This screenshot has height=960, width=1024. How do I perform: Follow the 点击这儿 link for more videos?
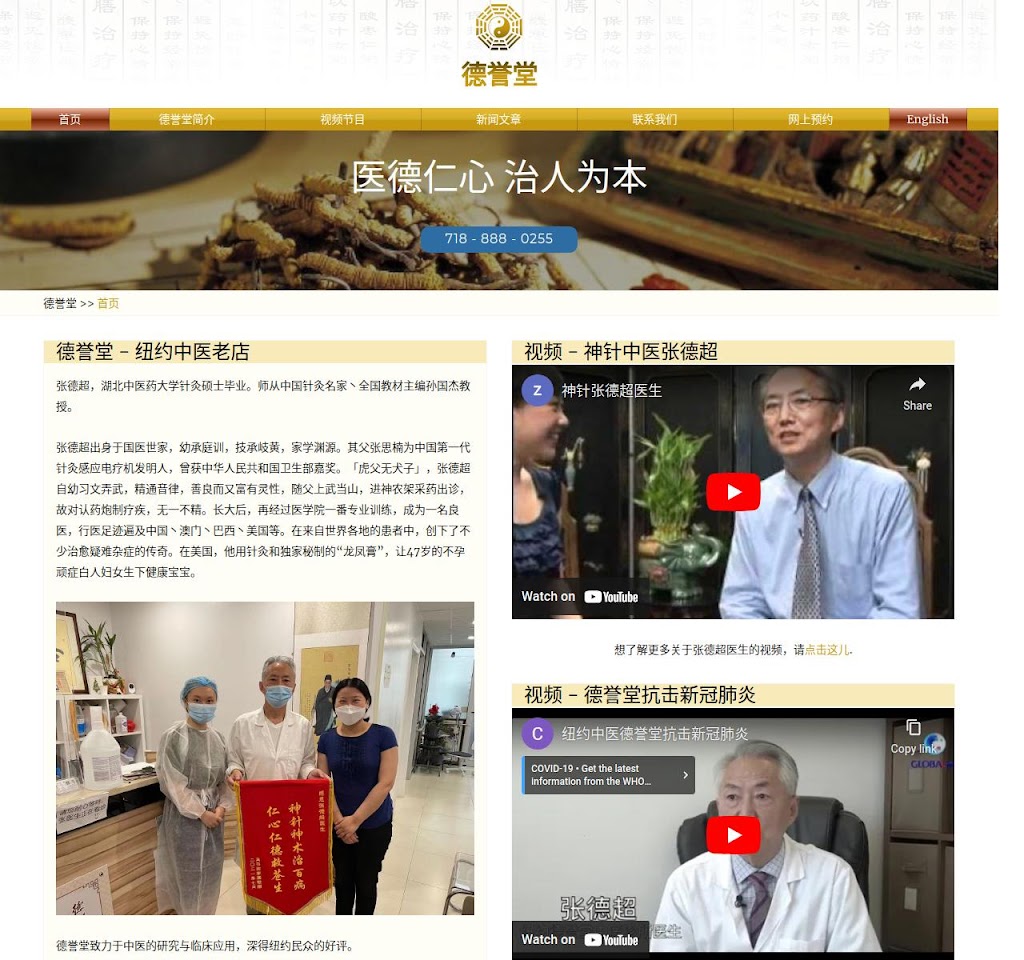(x=827, y=649)
